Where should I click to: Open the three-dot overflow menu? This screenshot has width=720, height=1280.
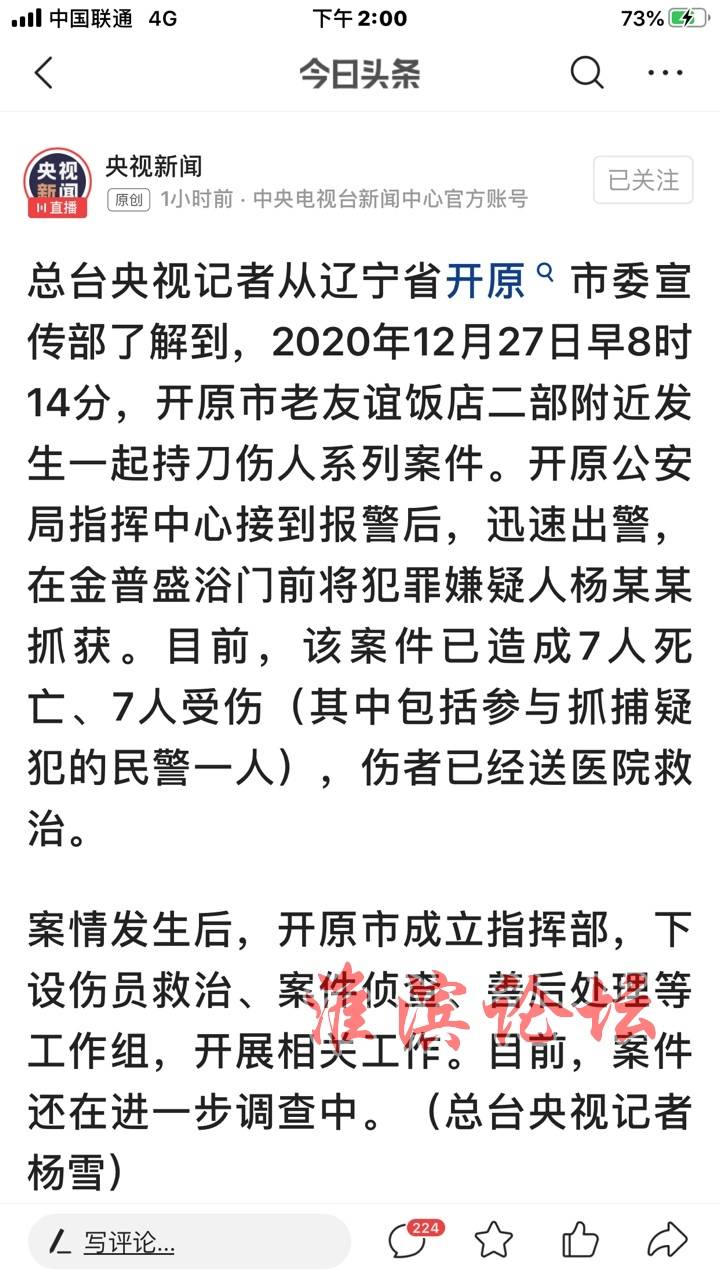tap(665, 73)
